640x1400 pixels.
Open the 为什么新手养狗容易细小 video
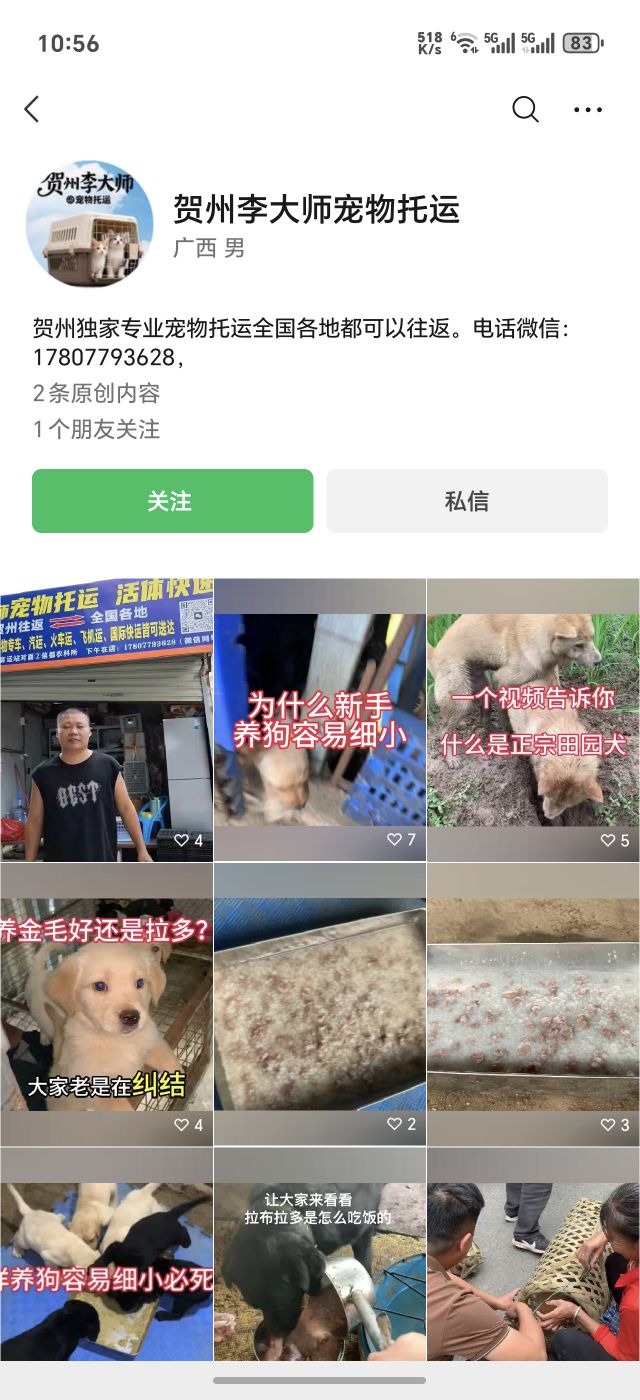point(320,720)
